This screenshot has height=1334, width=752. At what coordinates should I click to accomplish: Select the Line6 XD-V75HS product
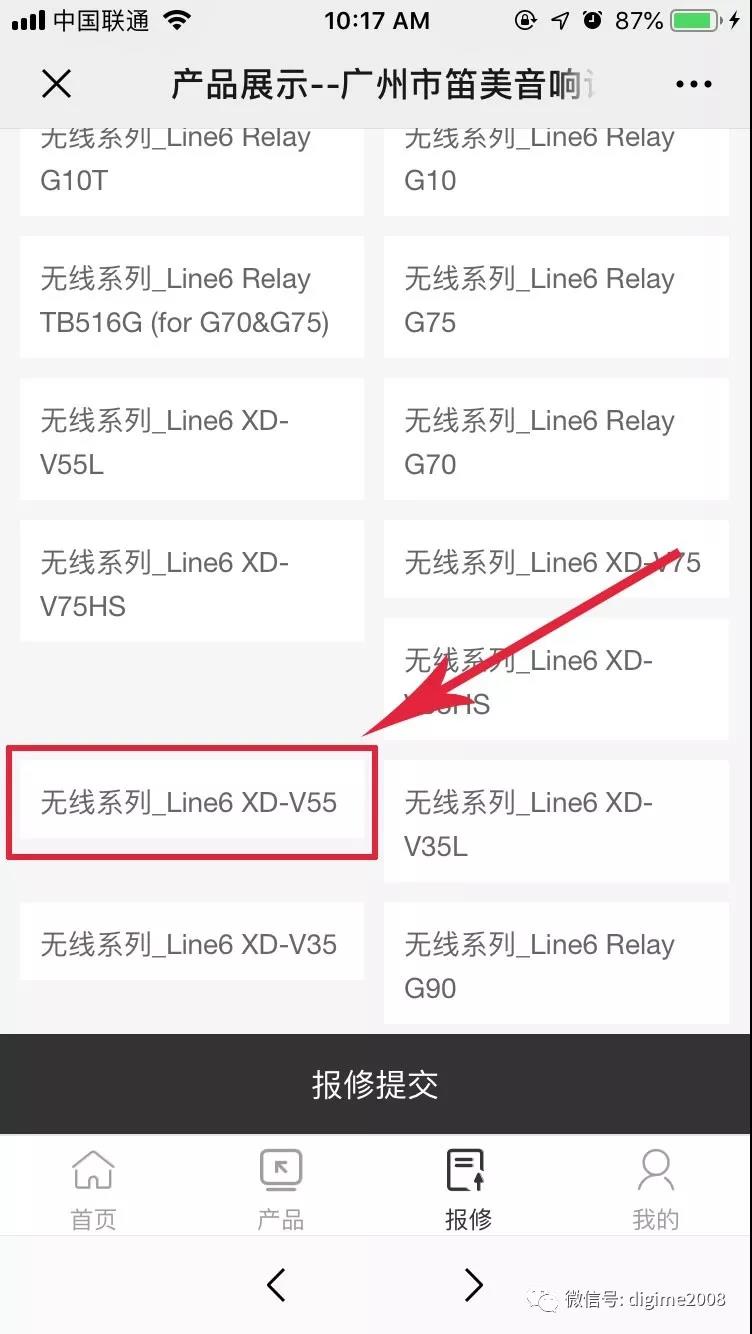tap(192, 584)
